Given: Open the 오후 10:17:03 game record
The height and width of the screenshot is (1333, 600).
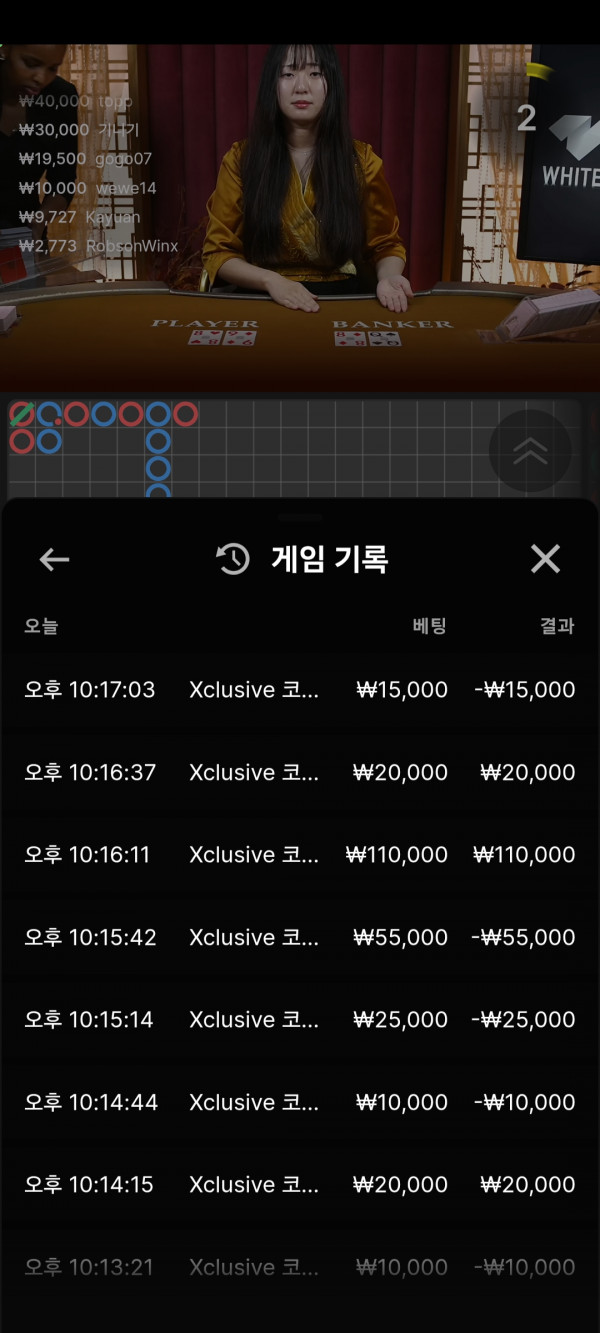Looking at the screenshot, I should pyautogui.click(x=300, y=690).
